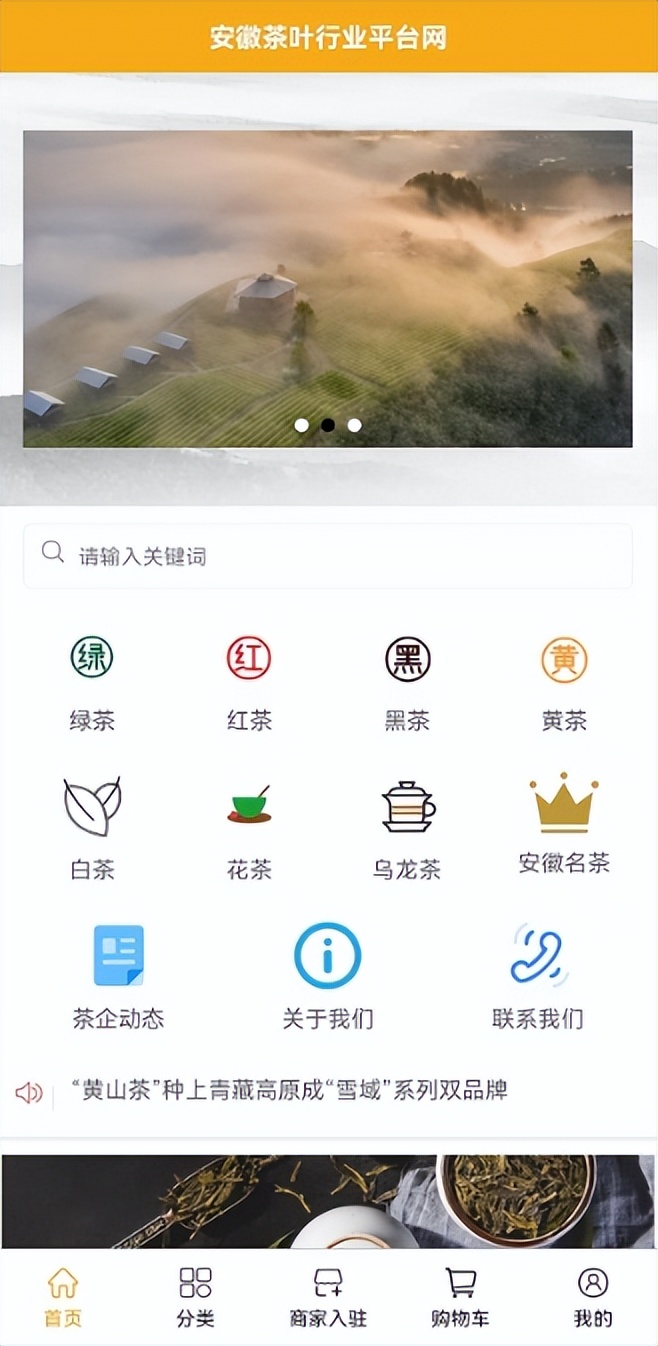Tap 联系我们 to contact
658x1346 pixels.
click(537, 975)
